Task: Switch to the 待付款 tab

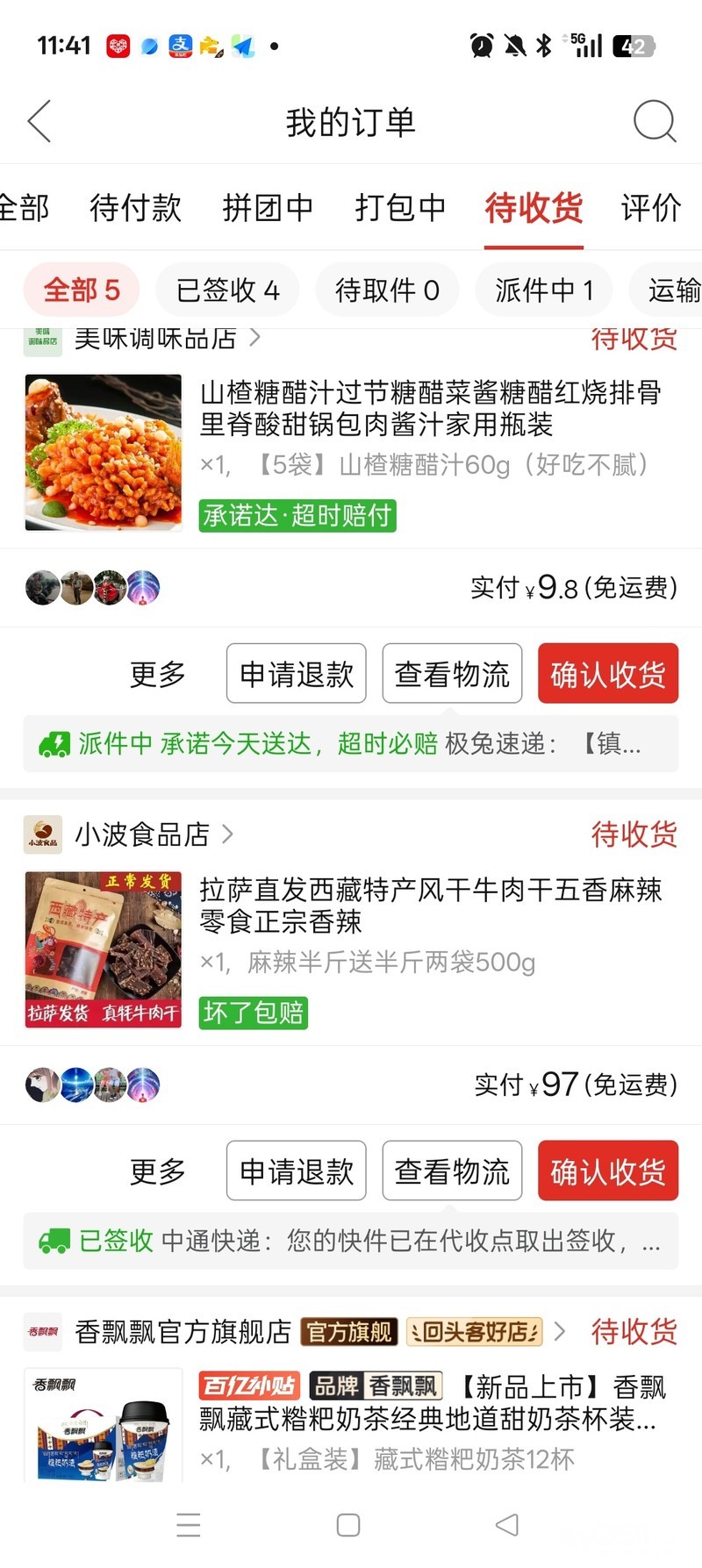Action: 135,208
